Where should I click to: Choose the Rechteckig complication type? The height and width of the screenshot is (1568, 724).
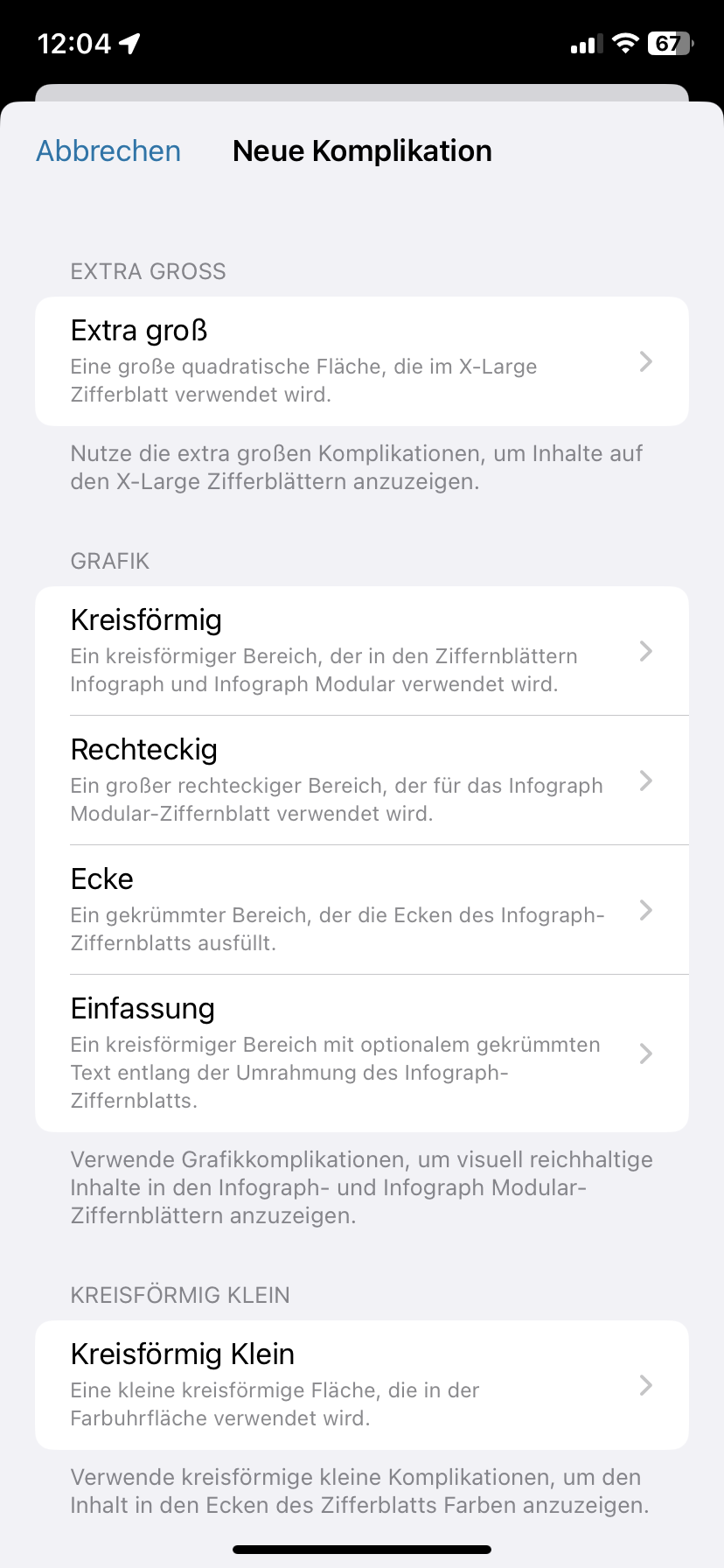click(362, 780)
